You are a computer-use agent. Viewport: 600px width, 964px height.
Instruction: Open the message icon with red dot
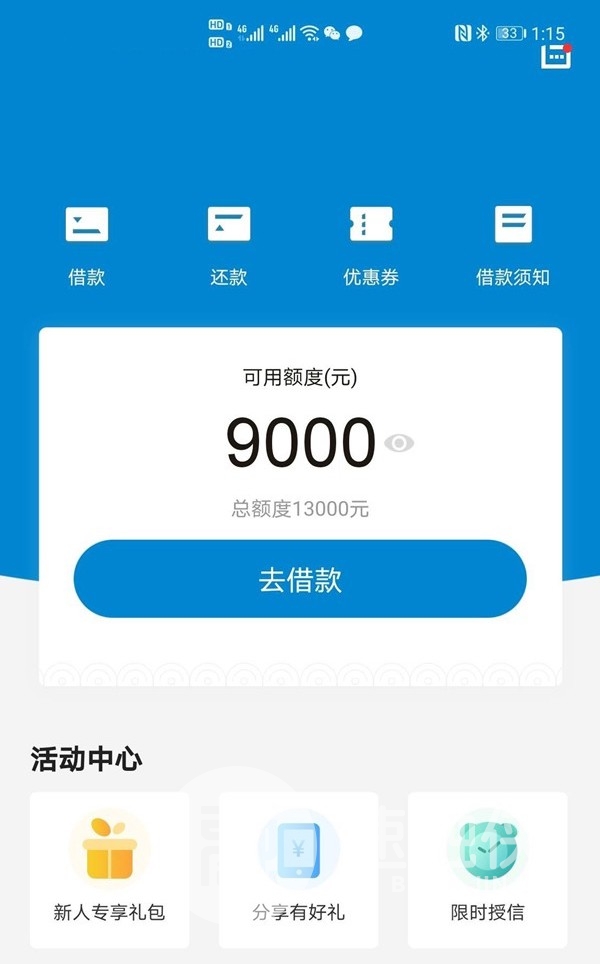click(x=556, y=57)
